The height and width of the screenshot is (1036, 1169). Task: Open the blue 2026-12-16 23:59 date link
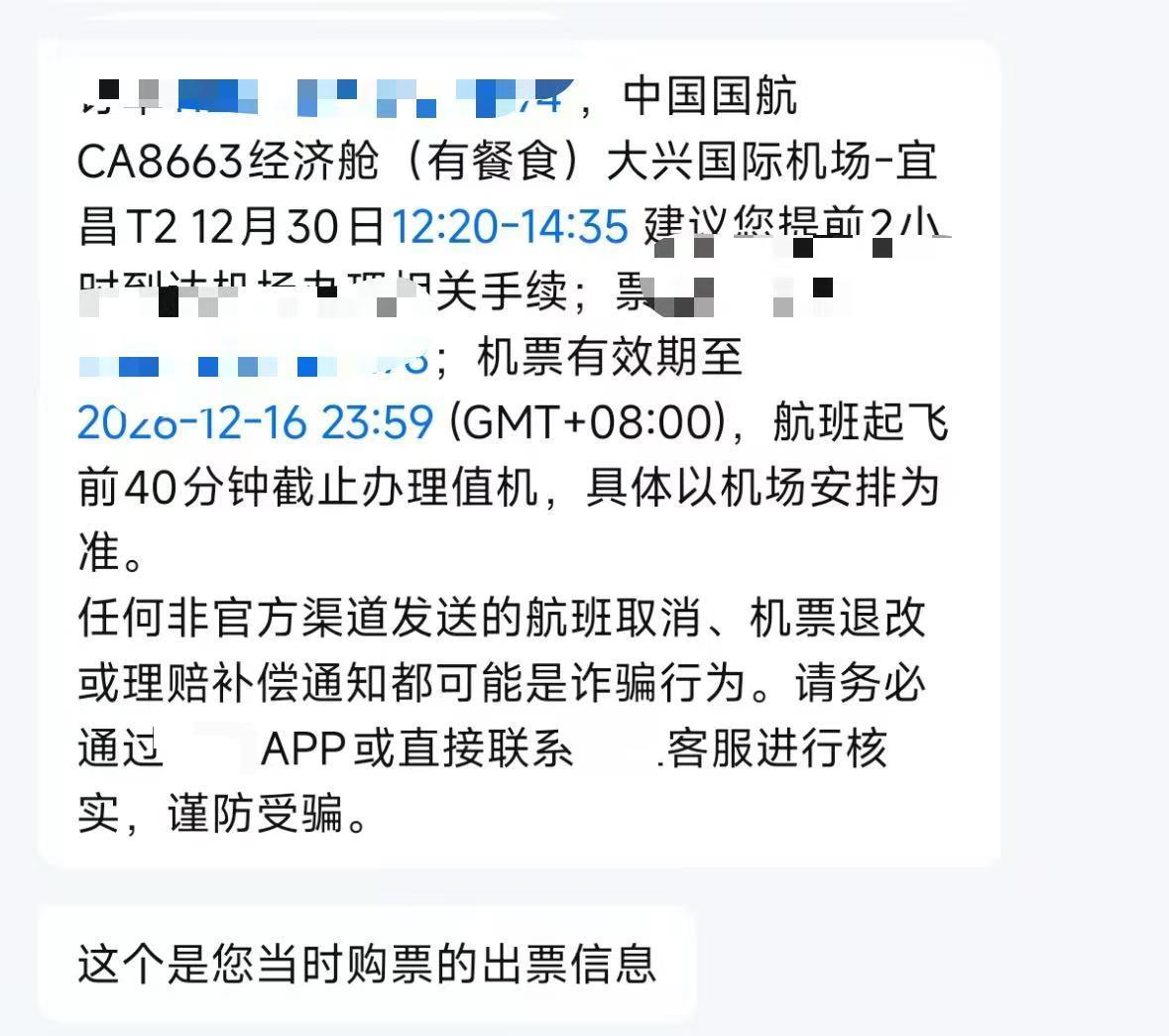pyautogui.click(x=256, y=423)
